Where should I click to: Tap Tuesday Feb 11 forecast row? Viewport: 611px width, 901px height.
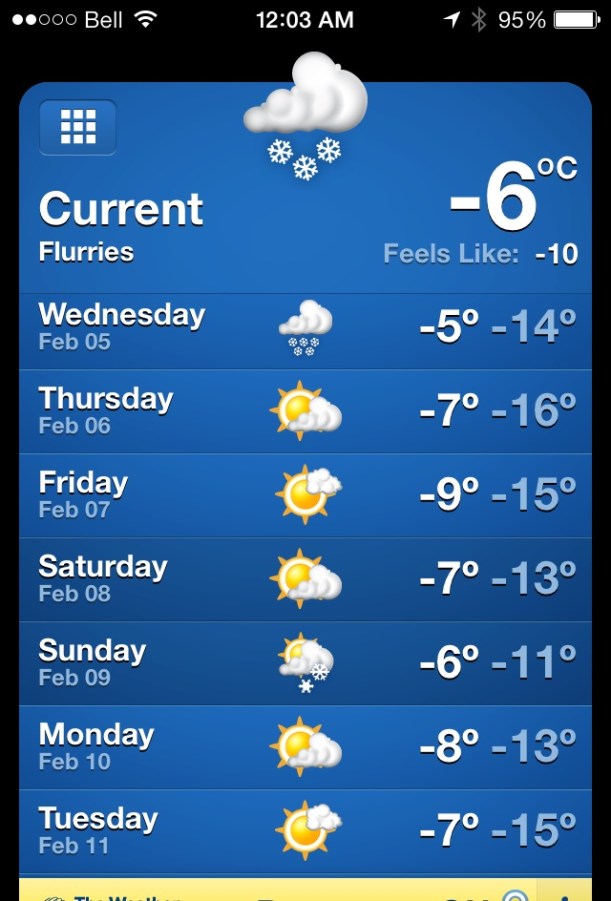[300, 831]
